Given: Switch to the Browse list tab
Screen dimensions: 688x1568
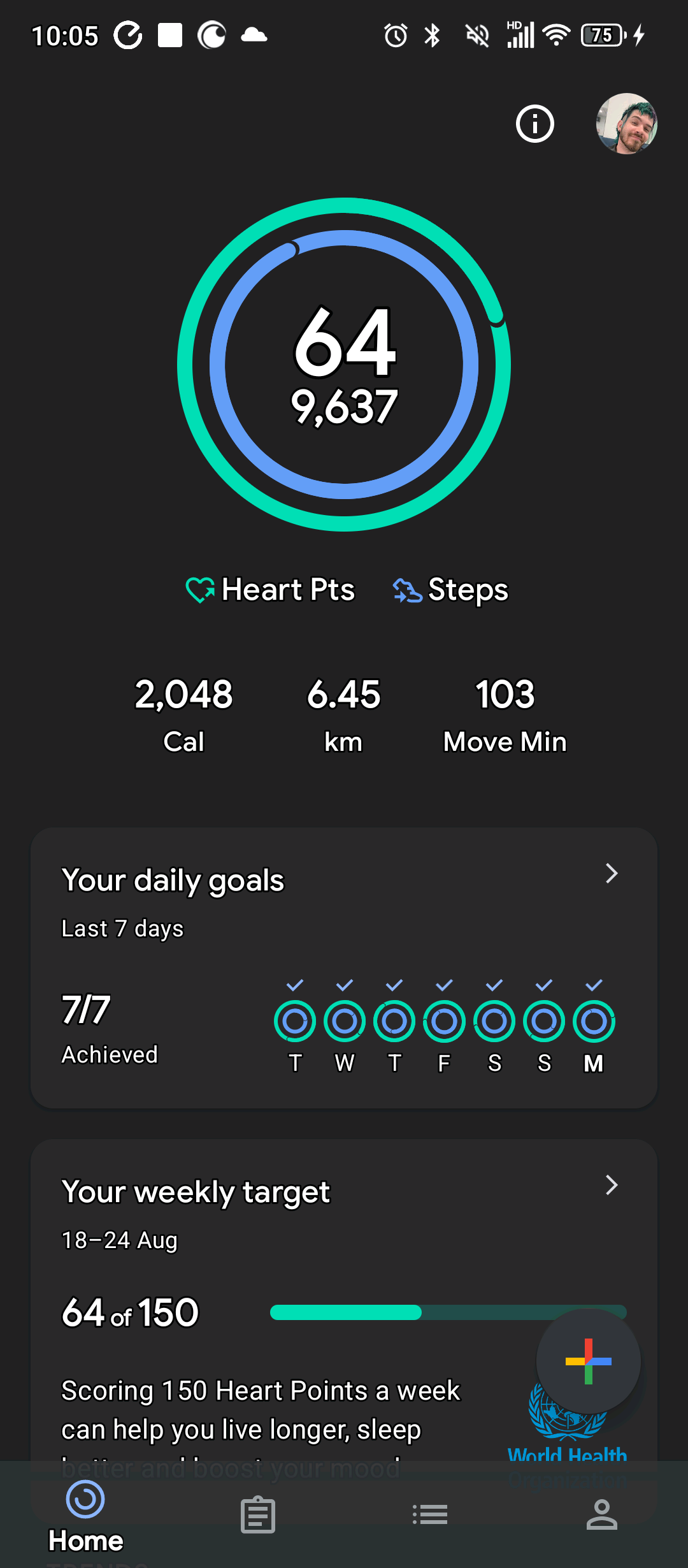Looking at the screenshot, I should tap(430, 1514).
